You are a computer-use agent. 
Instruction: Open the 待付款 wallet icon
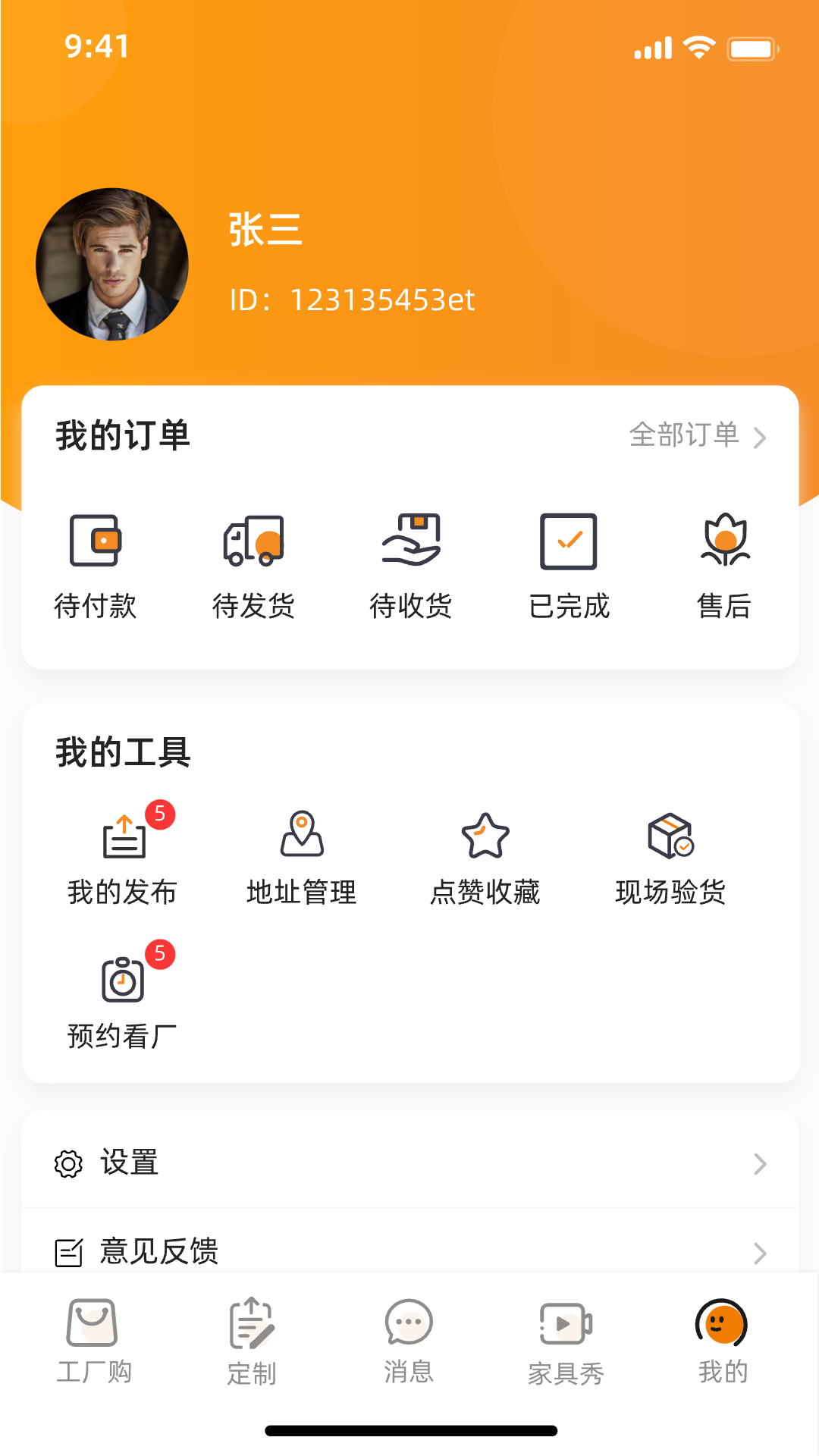click(96, 540)
